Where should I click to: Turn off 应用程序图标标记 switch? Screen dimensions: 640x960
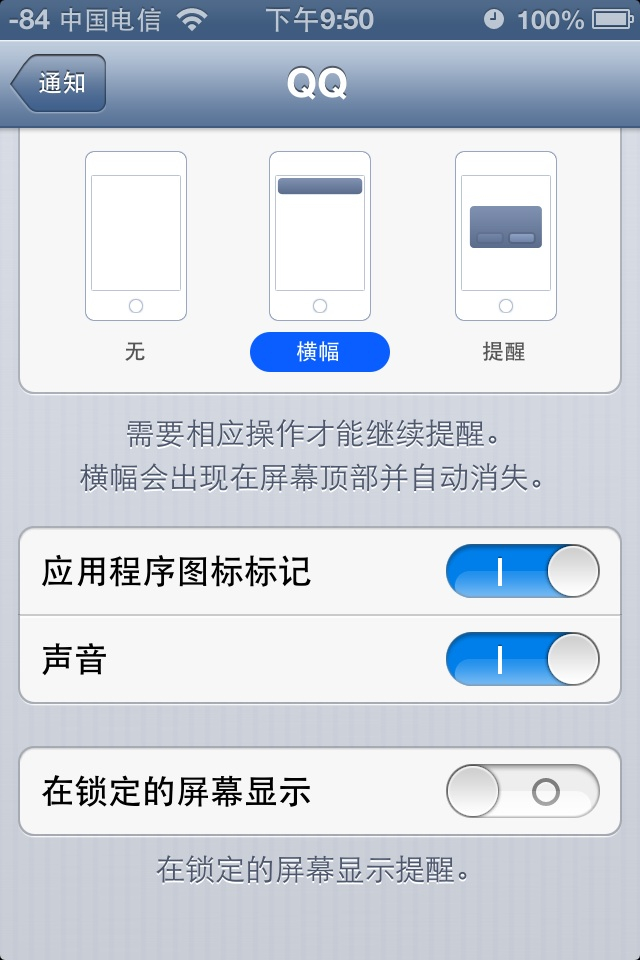tap(522, 571)
